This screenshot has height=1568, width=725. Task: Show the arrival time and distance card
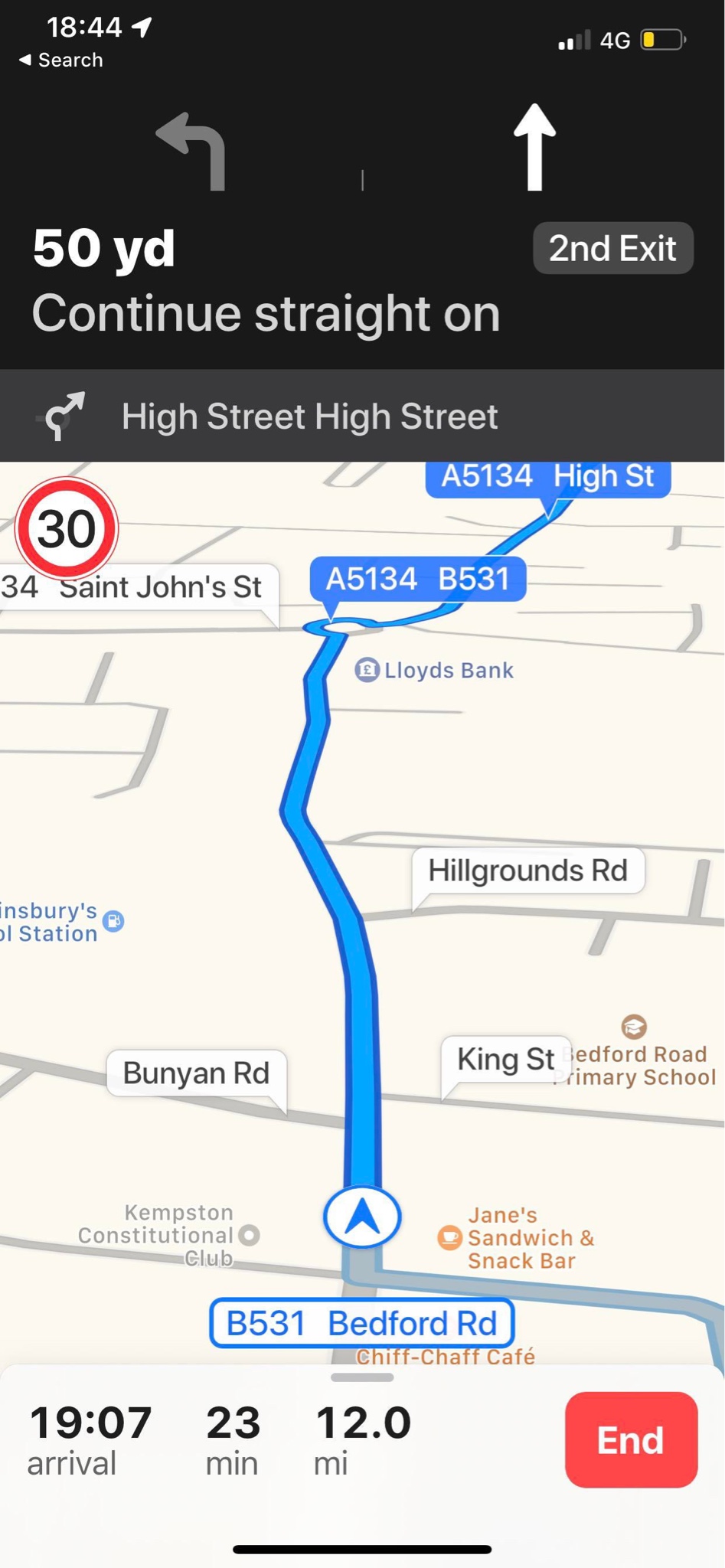tap(222, 1441)
